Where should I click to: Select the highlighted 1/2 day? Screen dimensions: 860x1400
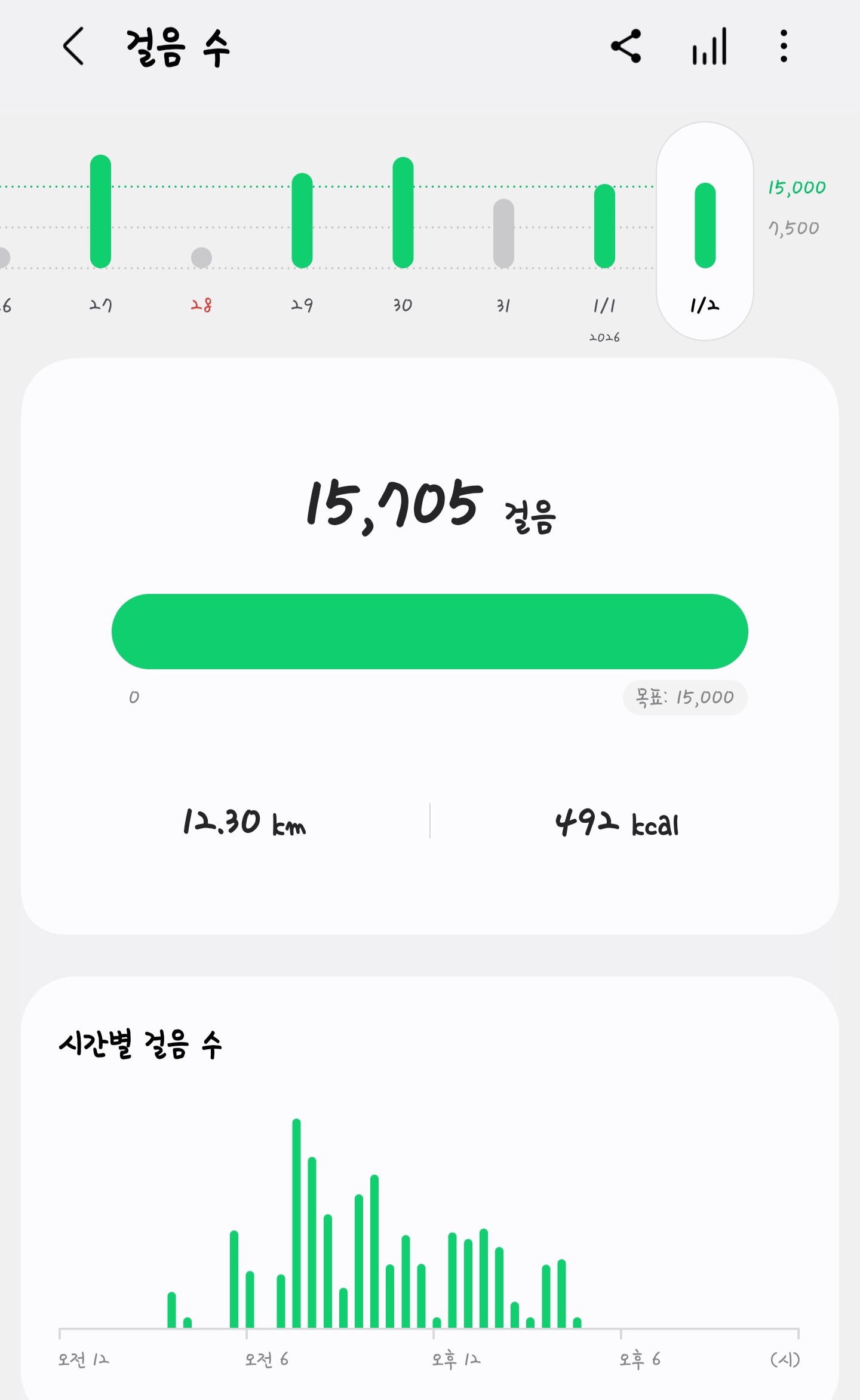point(705,231)
